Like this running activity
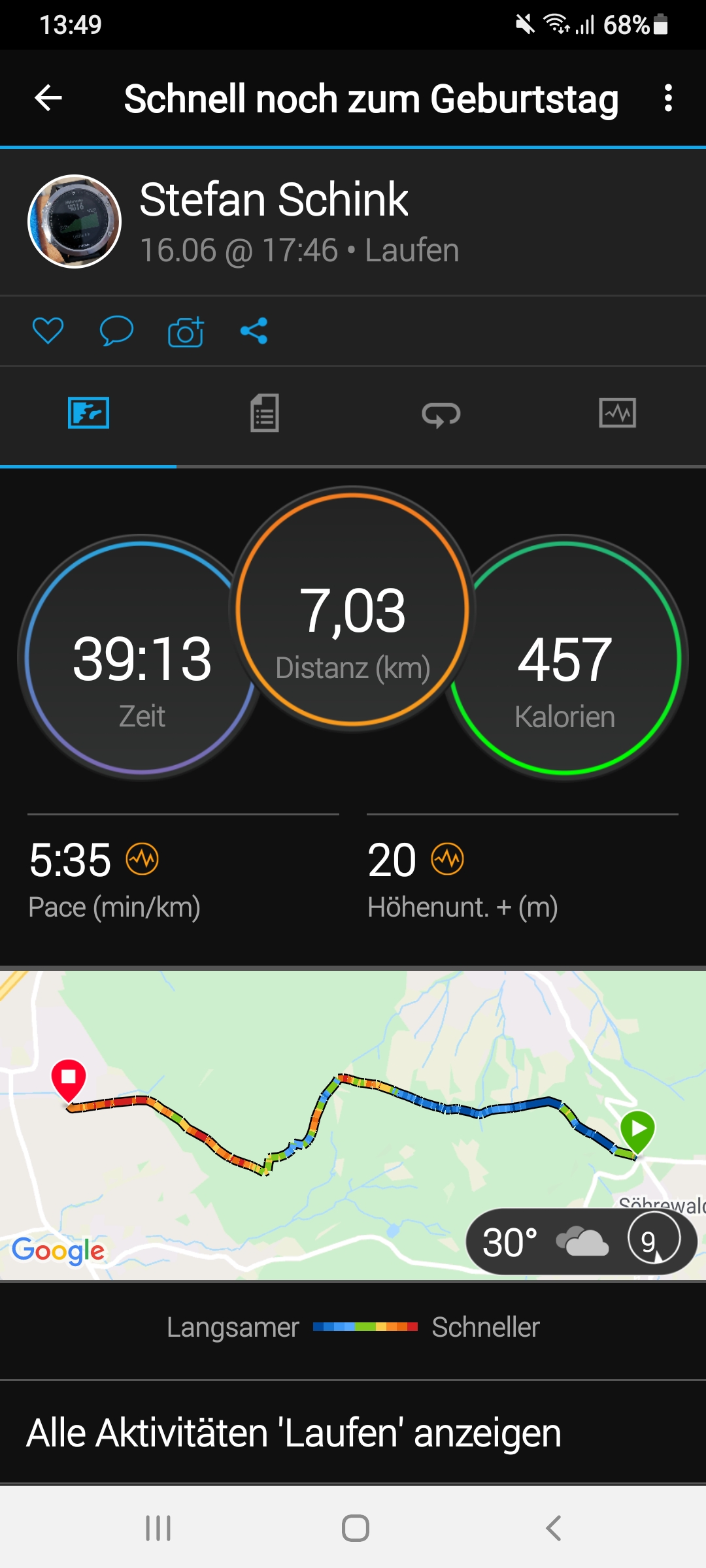The image size is (706, 1568). click(x=48, y=331)
